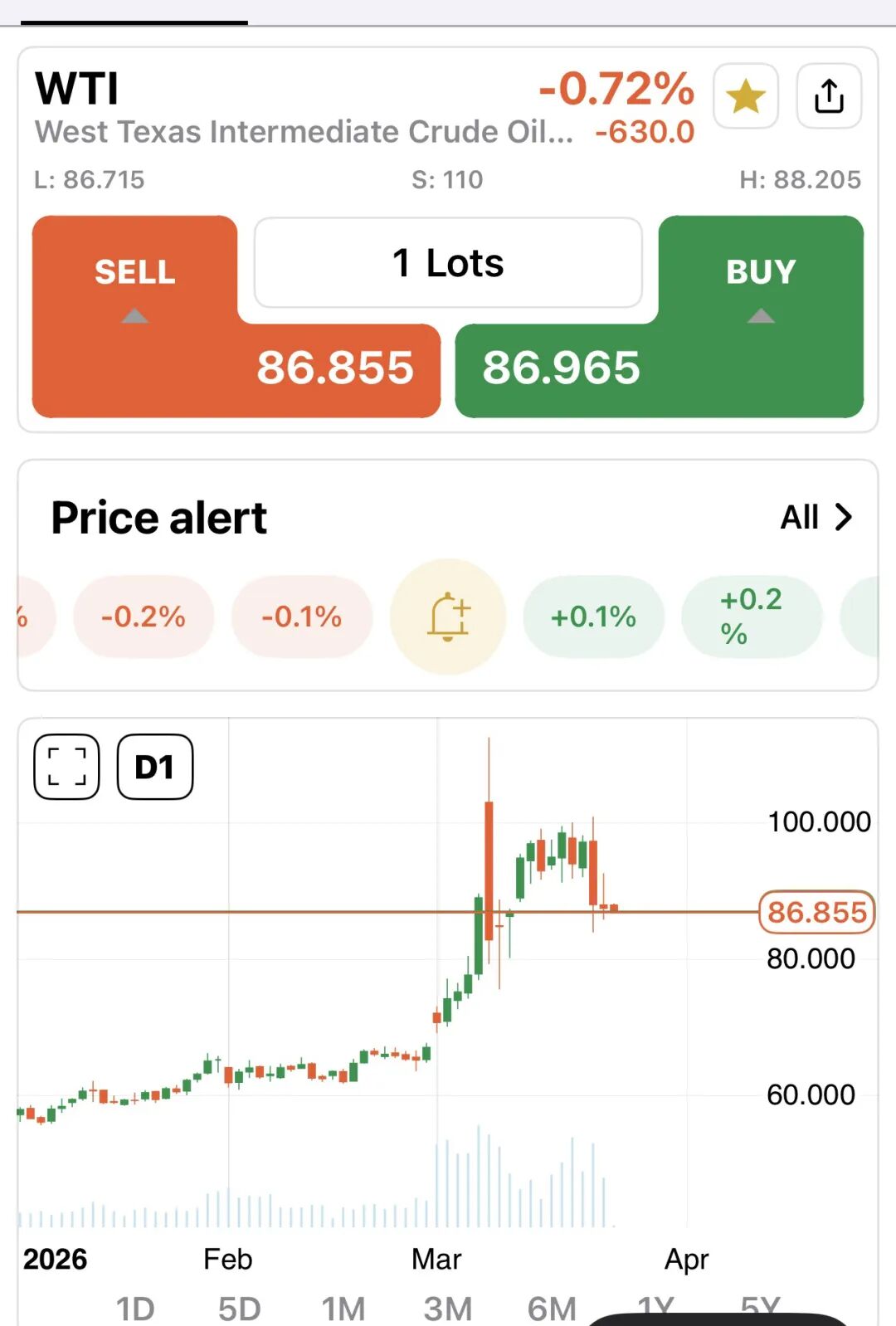Switch chart range to 1D
This screenshot has height=1326, width=896.
(x=135, y=1309)
